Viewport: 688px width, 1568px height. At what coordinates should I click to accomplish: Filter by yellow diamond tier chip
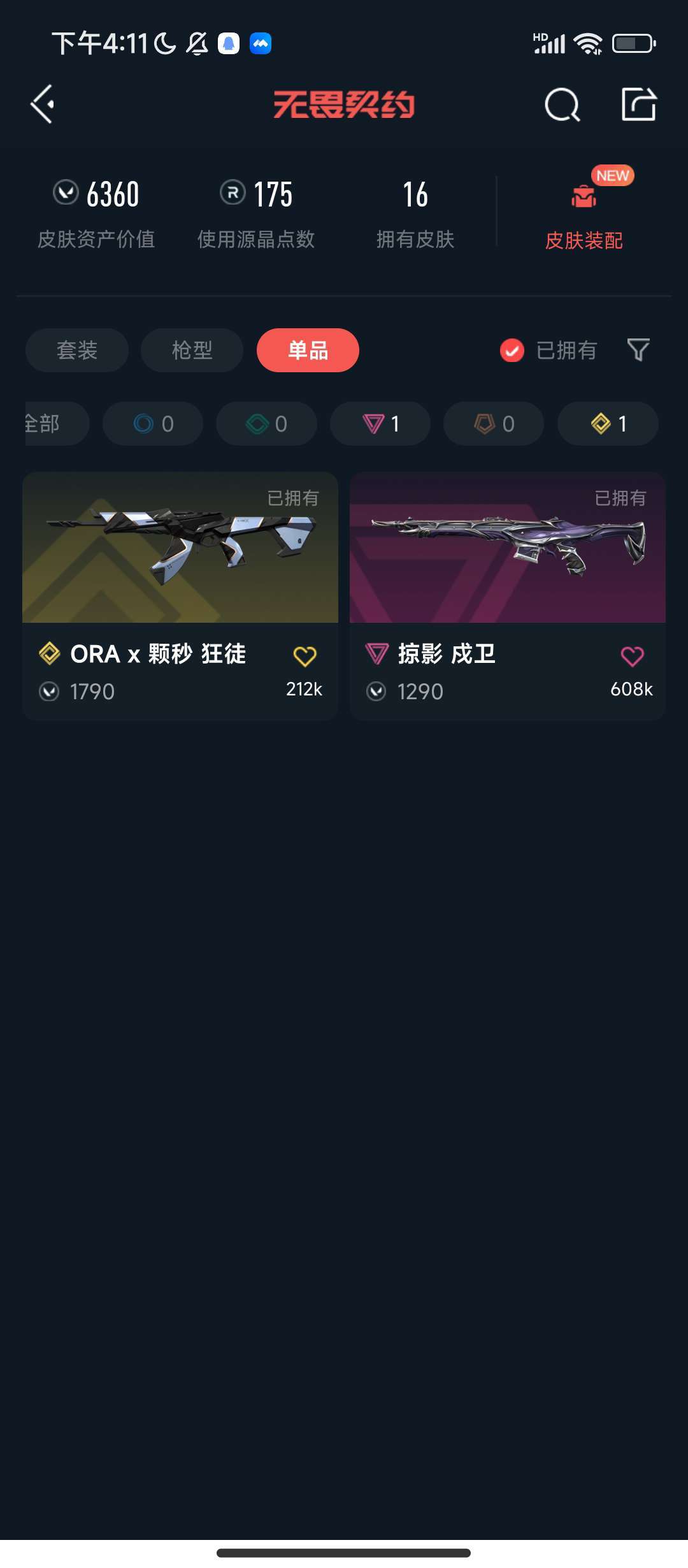point(608,424)
